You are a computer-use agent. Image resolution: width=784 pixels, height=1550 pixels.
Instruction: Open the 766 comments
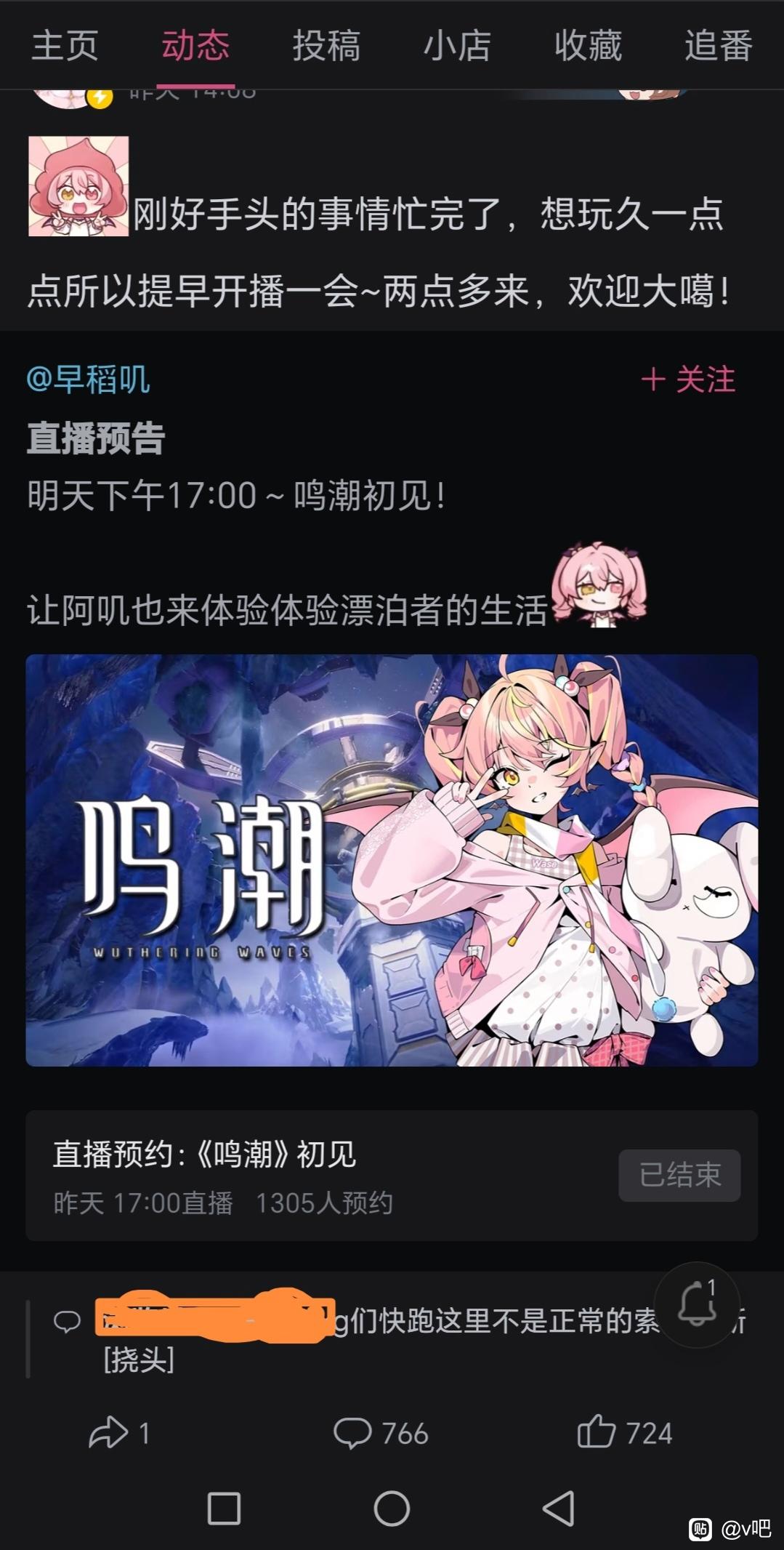tap(381, 1433)
